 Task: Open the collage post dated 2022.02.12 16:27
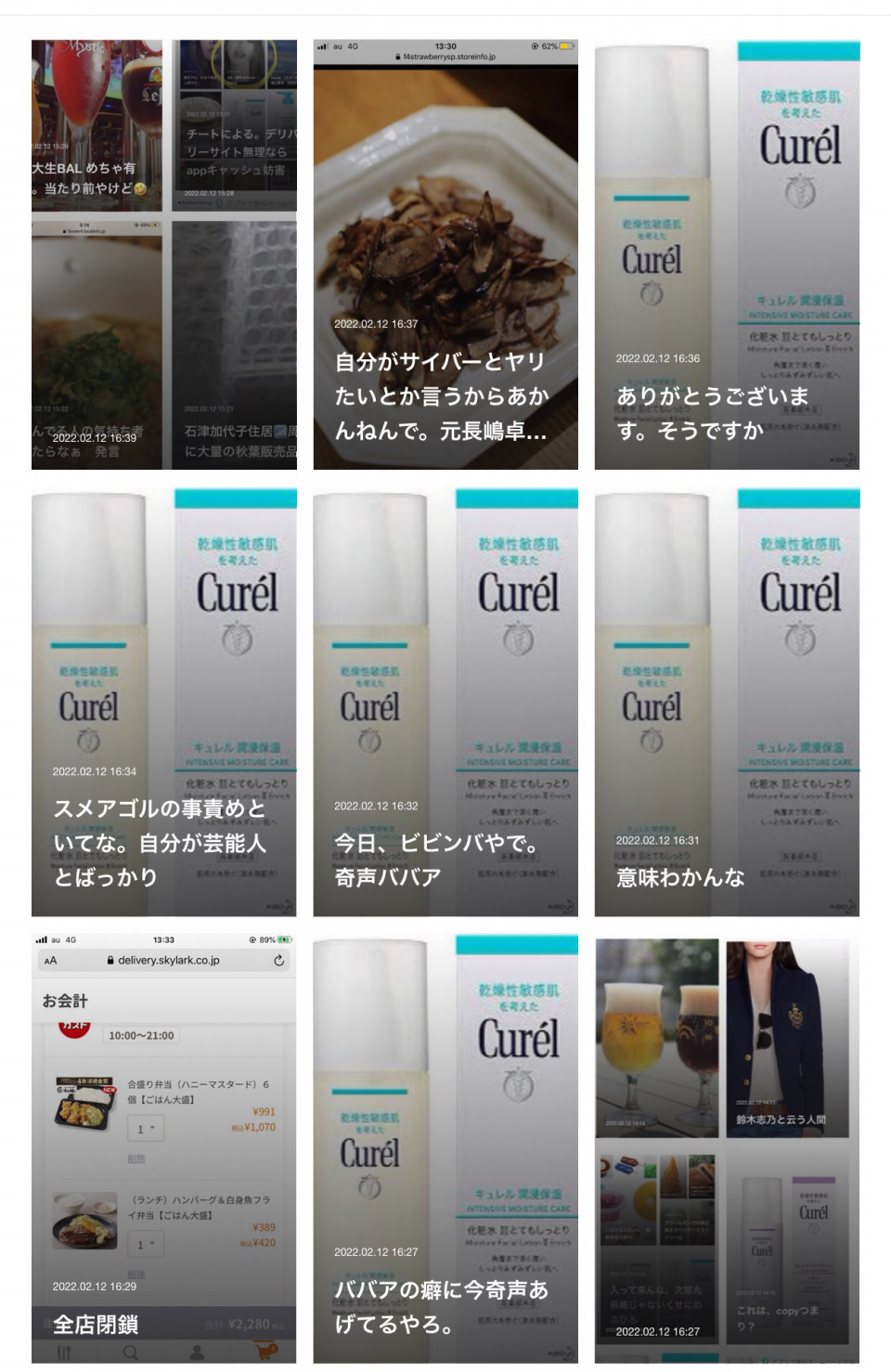pos(727,1148)
